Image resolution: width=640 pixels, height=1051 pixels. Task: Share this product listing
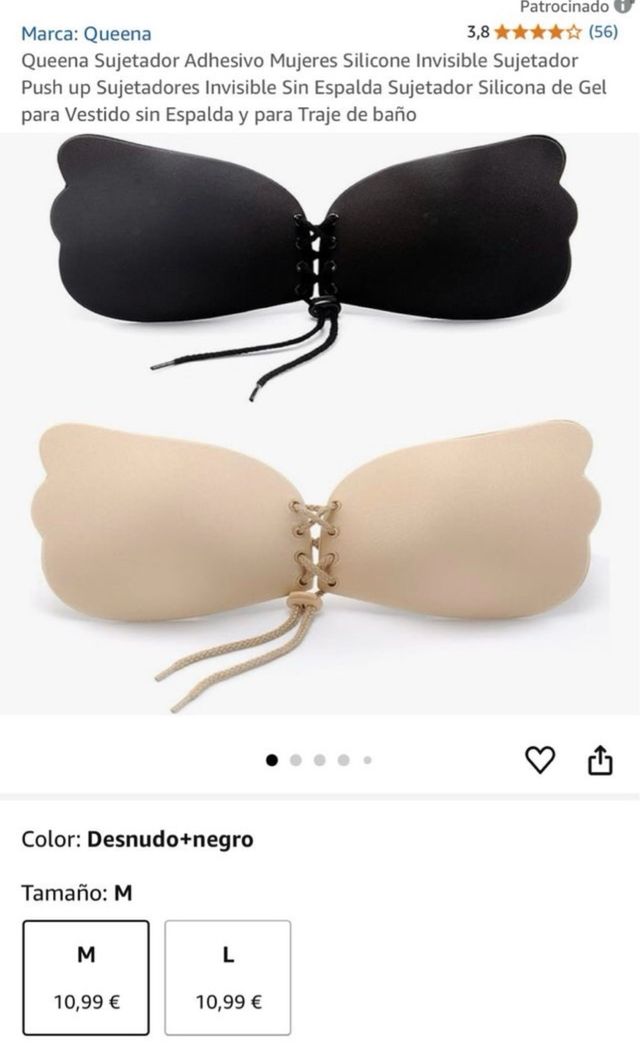598,761
